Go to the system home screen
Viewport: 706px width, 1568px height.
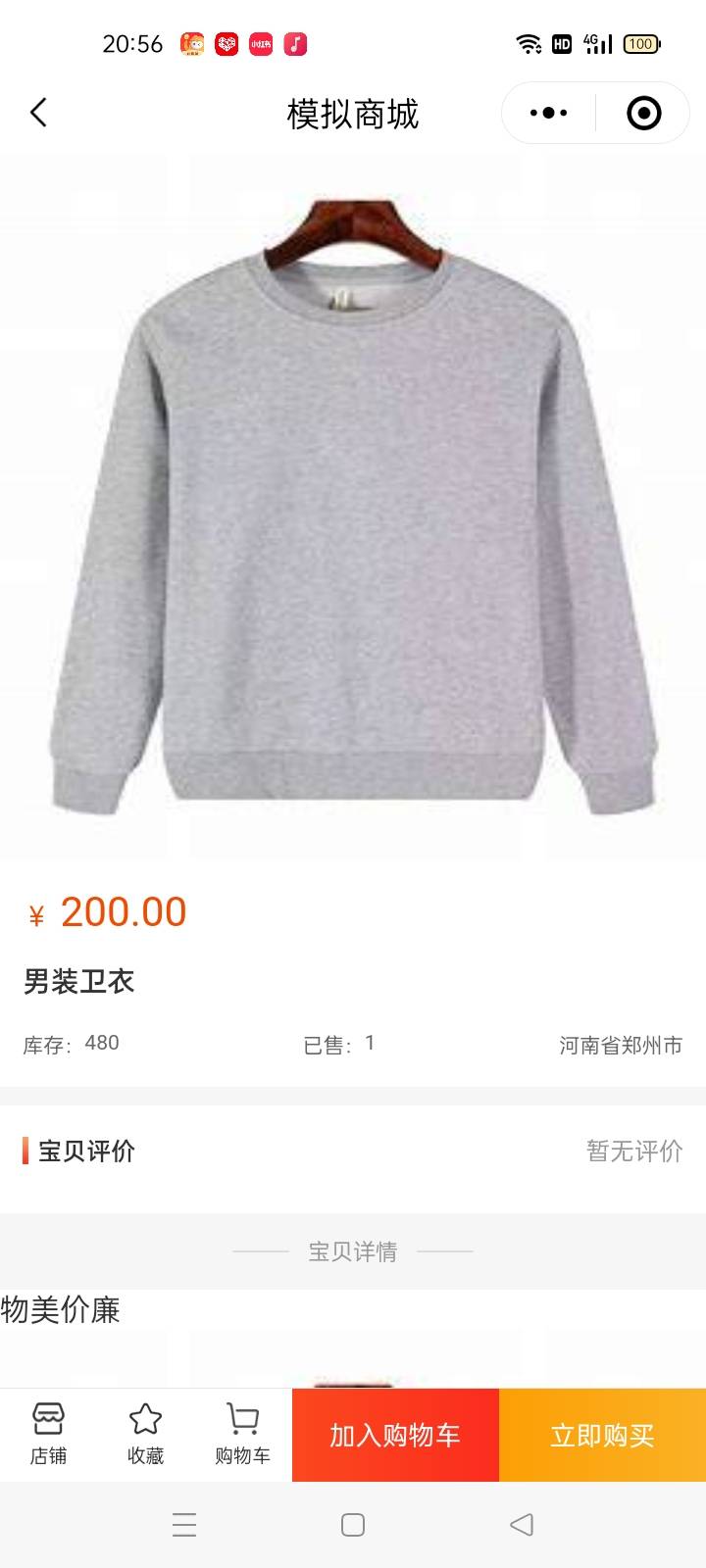[x=353, y=1525]
